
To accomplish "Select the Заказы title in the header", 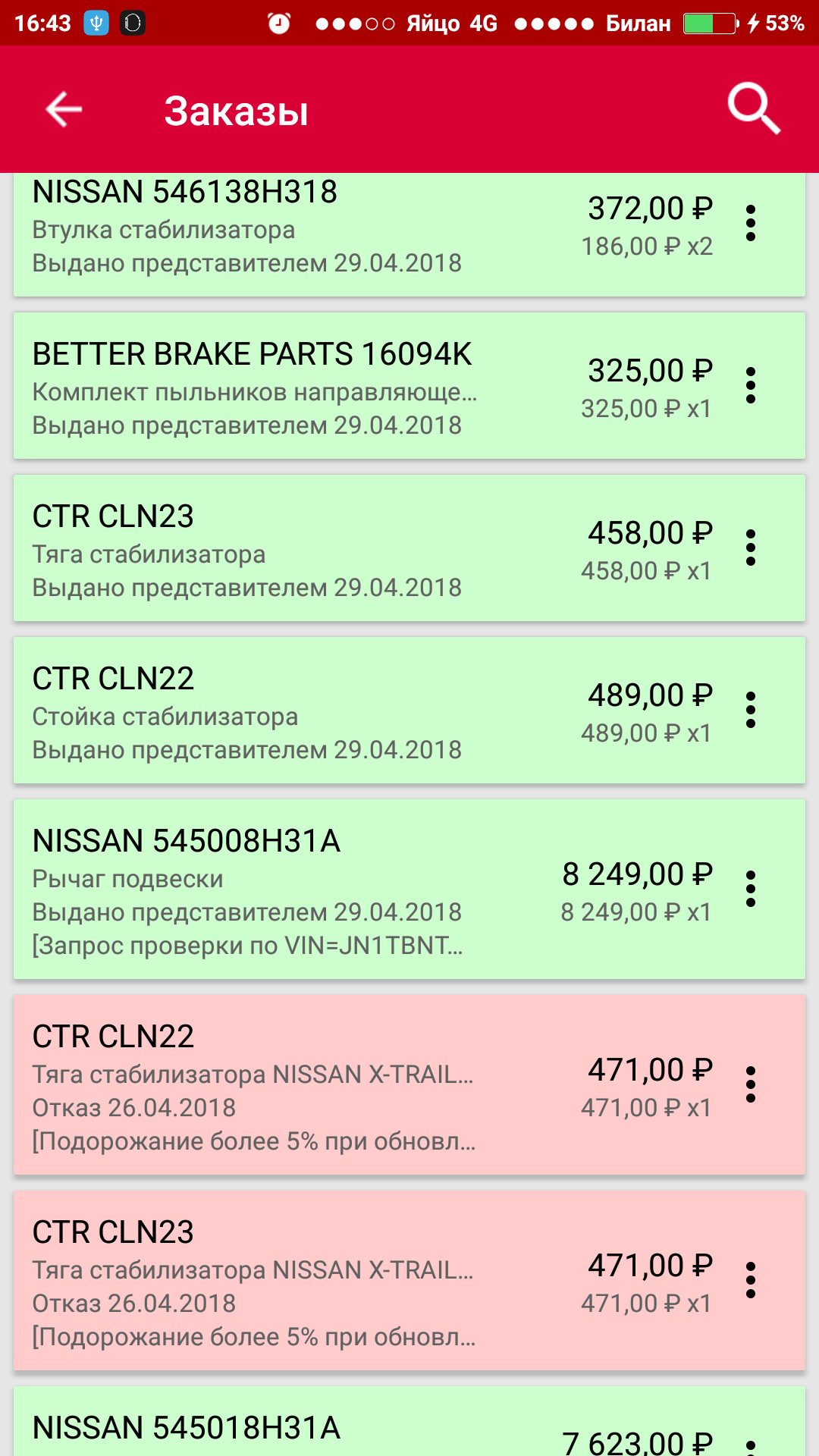I will click(236, 111).
